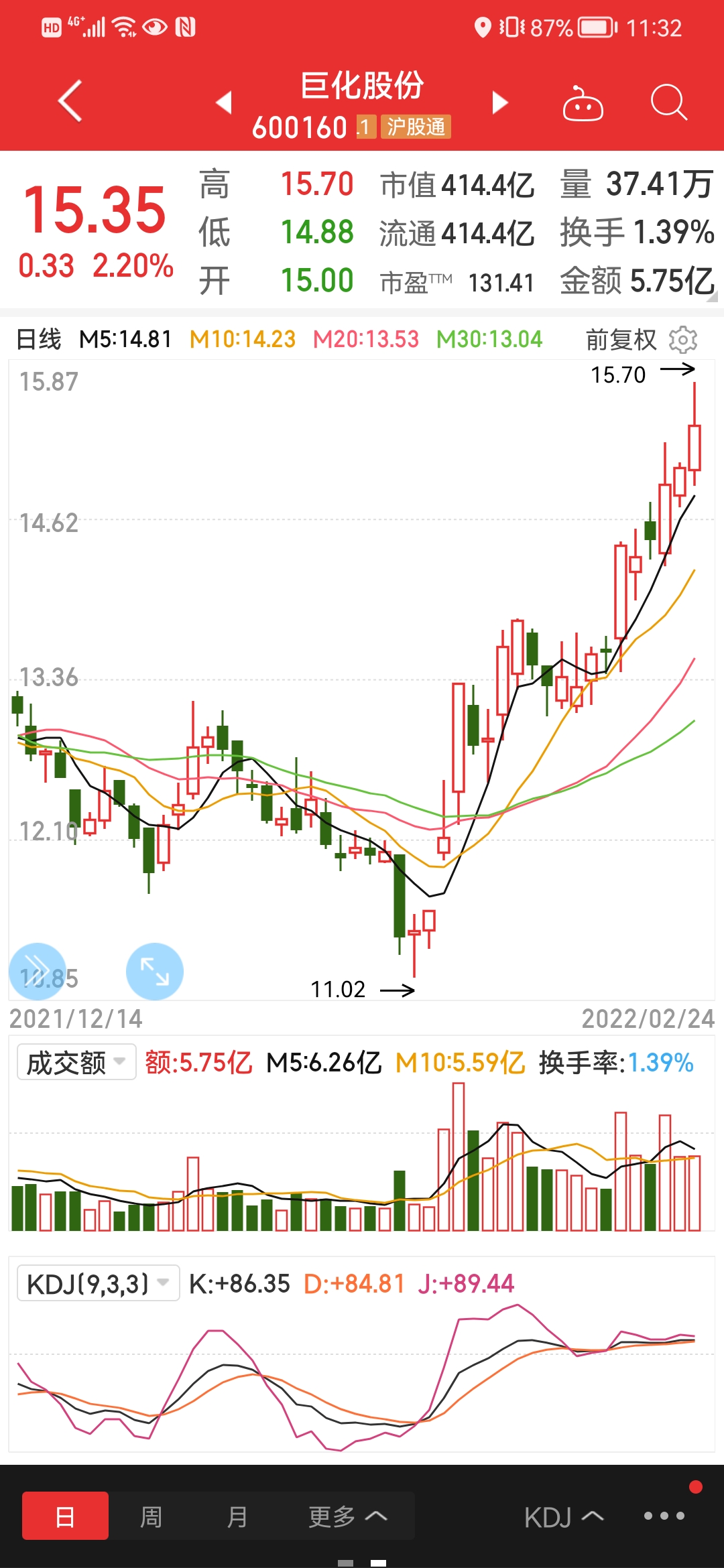This screenshot has width=724, height=1568.
Task: Open the 成交额 indicator dropdown
Action: [76, 1062]
